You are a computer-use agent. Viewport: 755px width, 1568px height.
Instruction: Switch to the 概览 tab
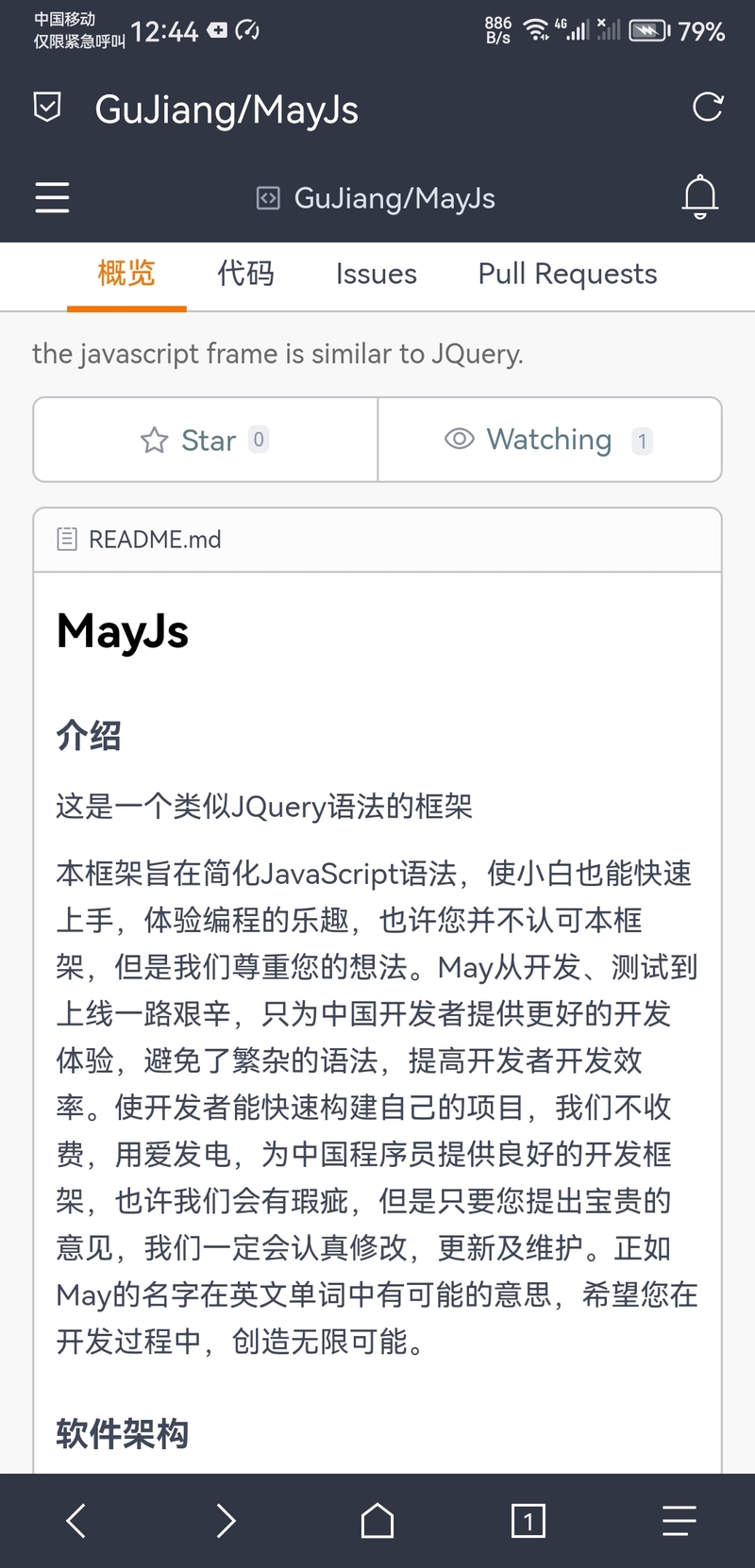point(126,274)
